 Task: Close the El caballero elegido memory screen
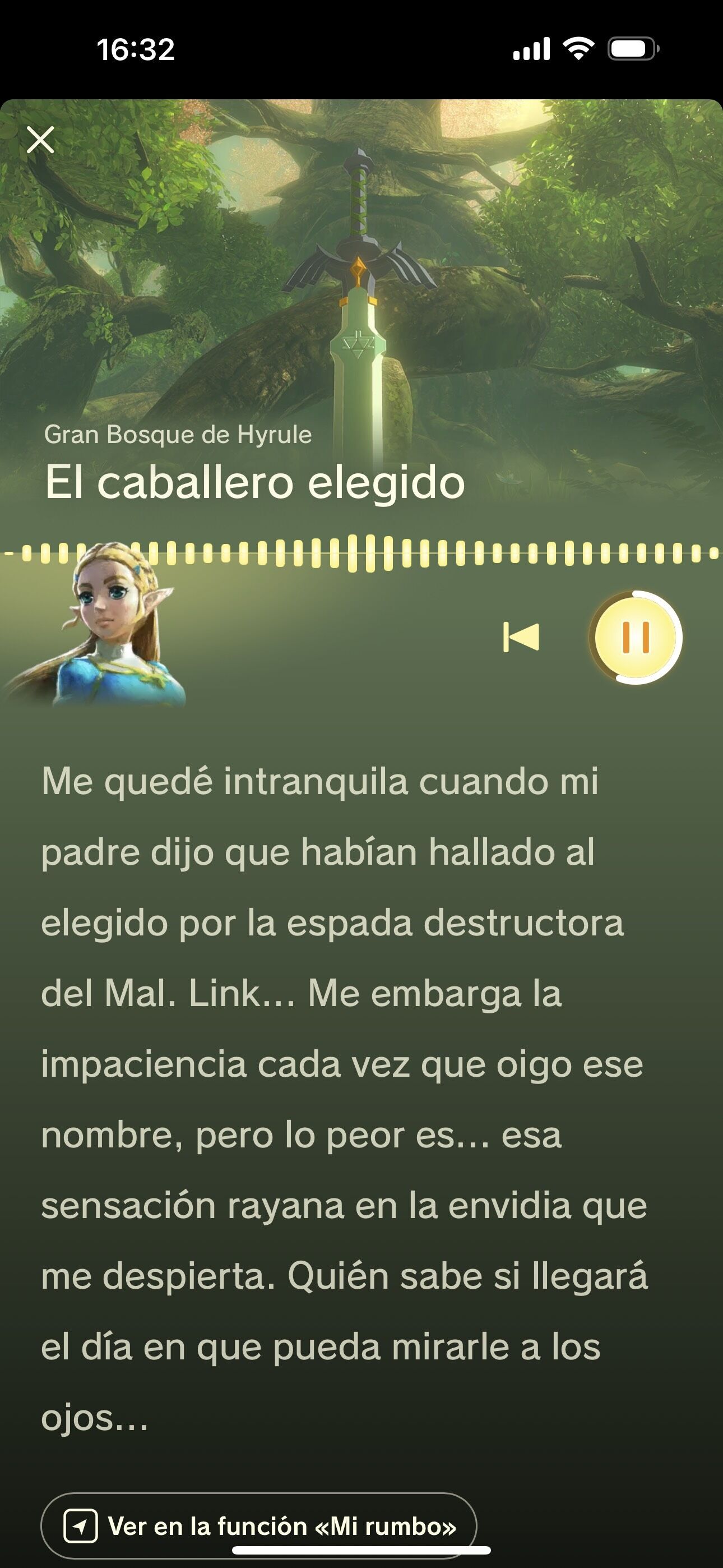coord(41,140)
